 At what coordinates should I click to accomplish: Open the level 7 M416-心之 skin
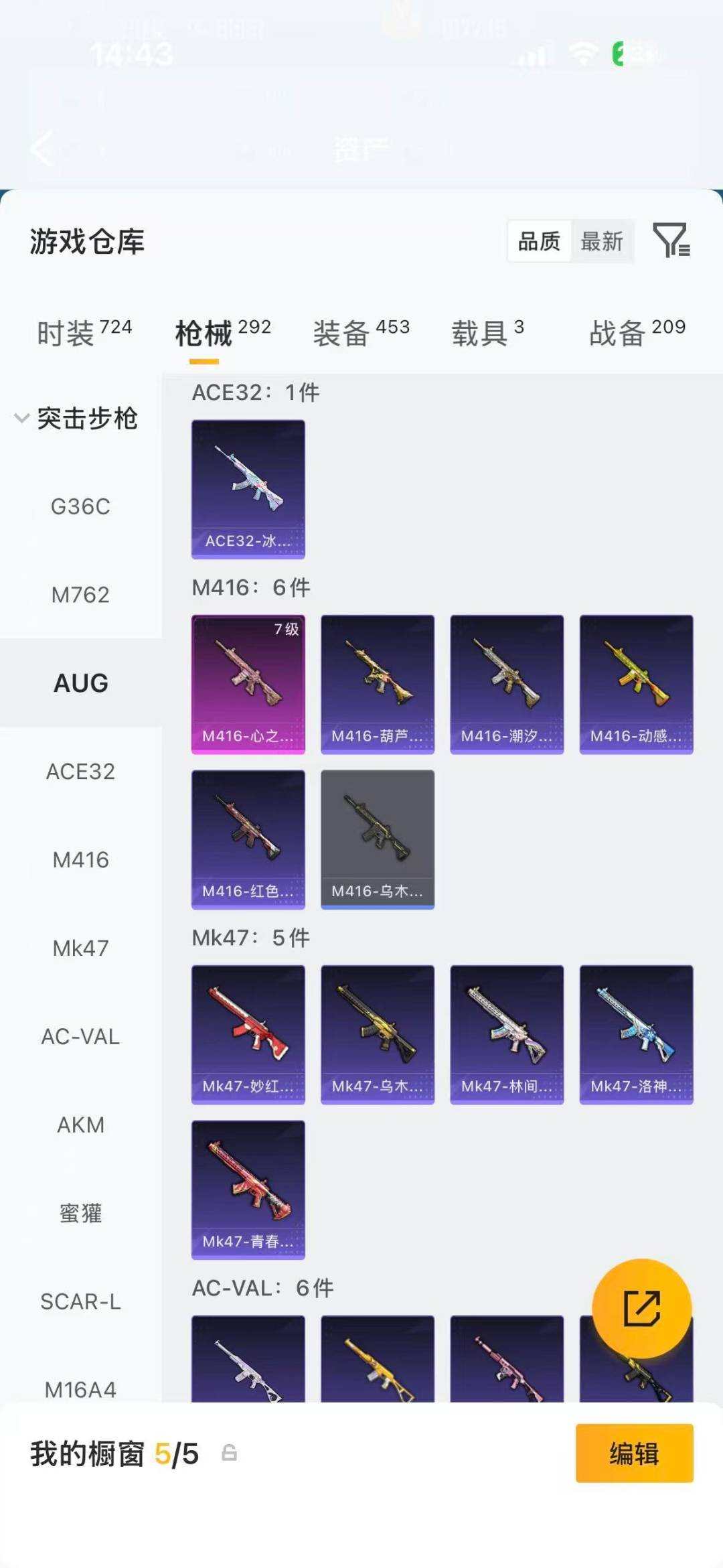pos(248,685)
